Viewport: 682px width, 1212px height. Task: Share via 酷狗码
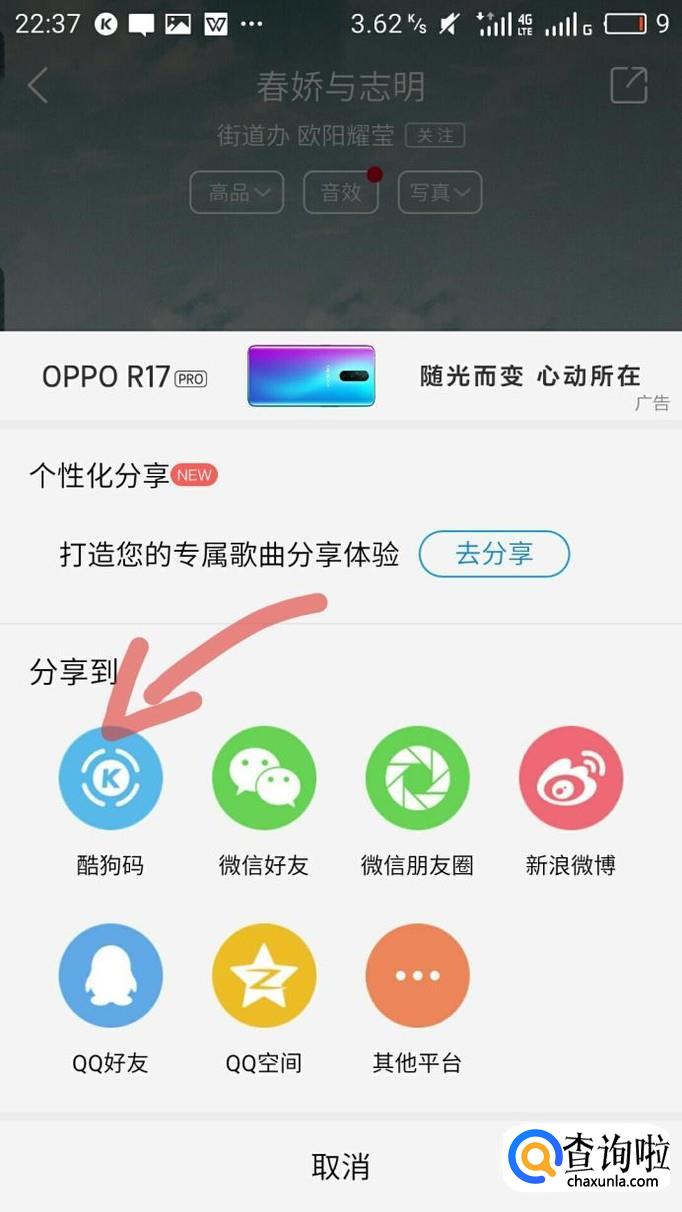[110, 778]
